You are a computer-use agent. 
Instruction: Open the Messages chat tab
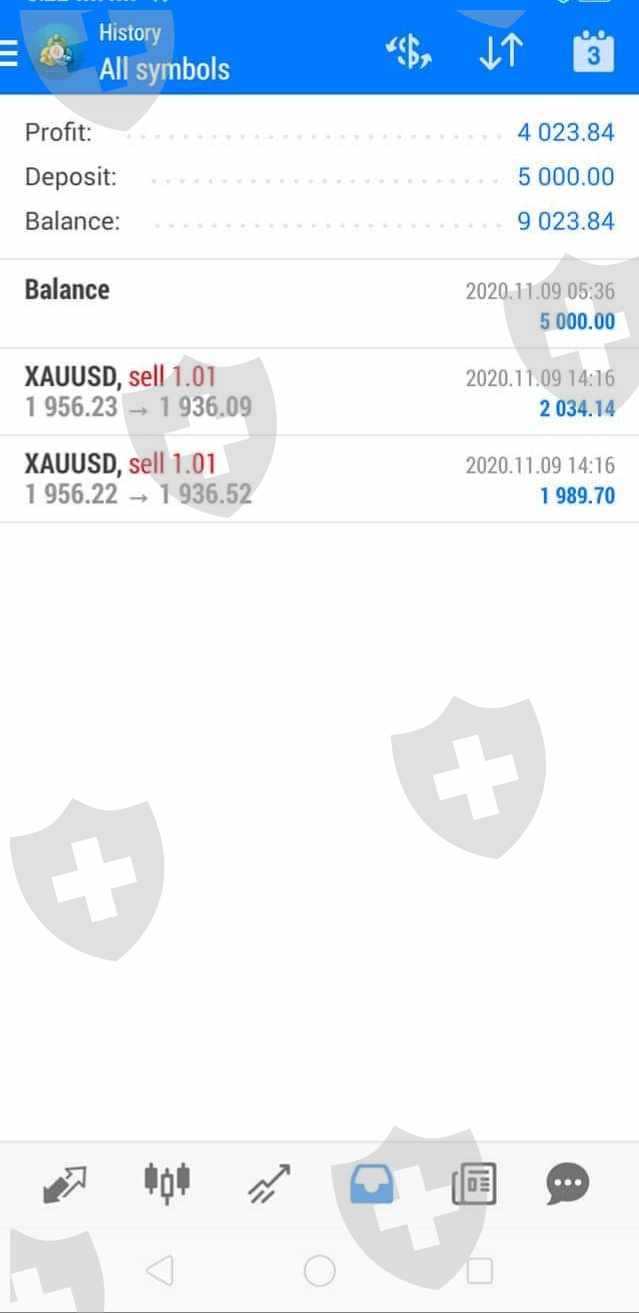coord(568,1185)
